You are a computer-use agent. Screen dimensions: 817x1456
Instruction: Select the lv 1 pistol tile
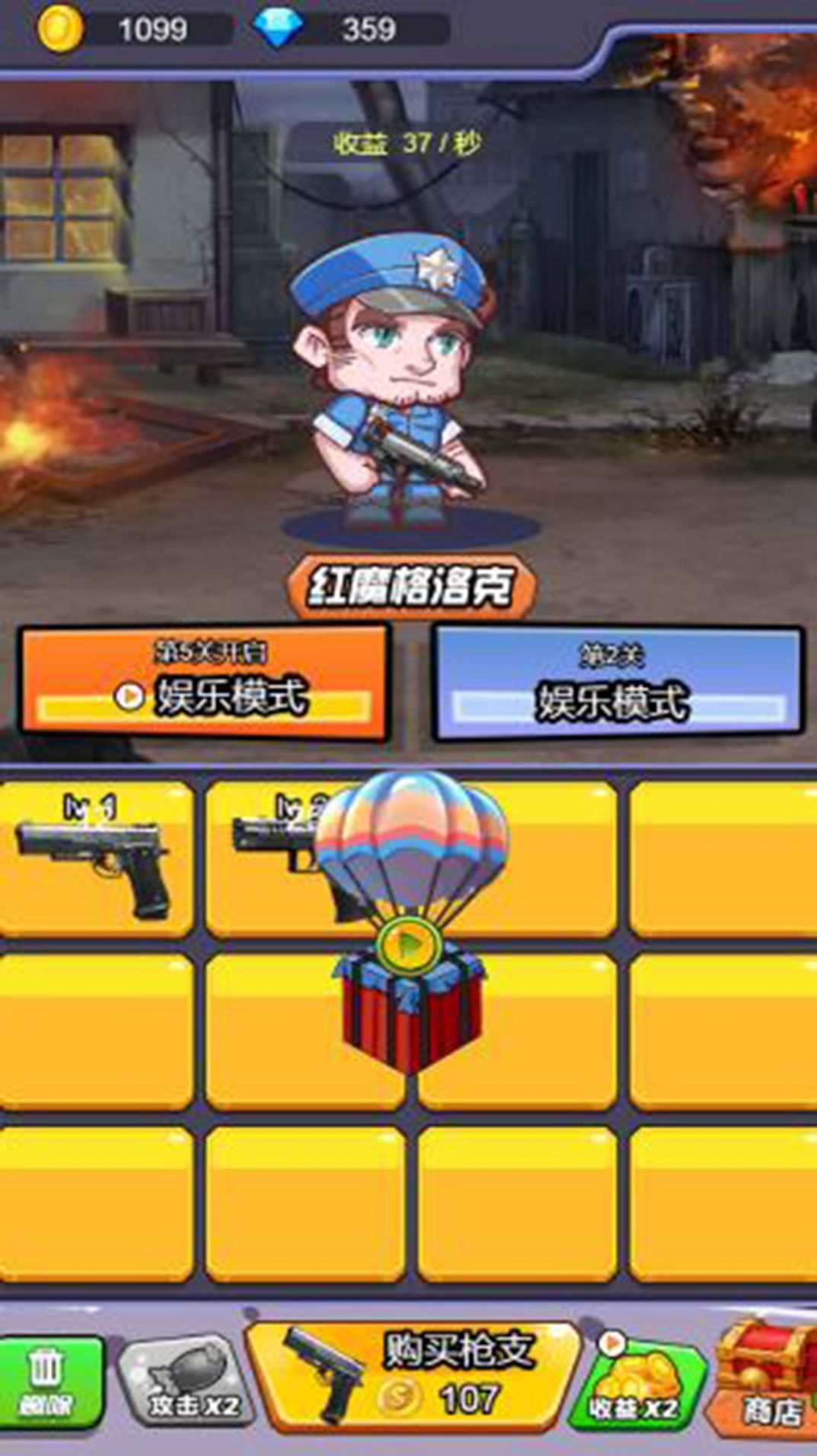[95, 859]
